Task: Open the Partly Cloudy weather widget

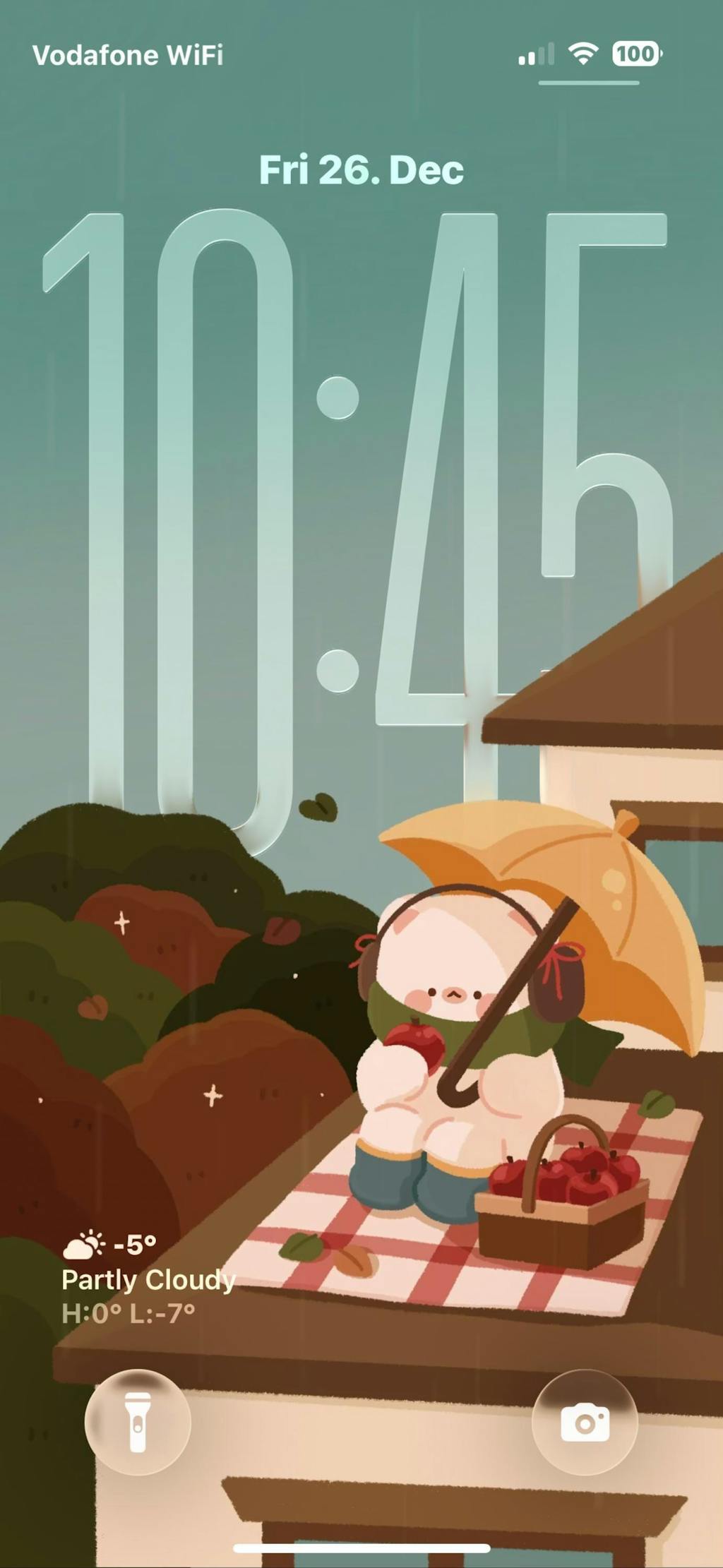Action: [148, 1279]
